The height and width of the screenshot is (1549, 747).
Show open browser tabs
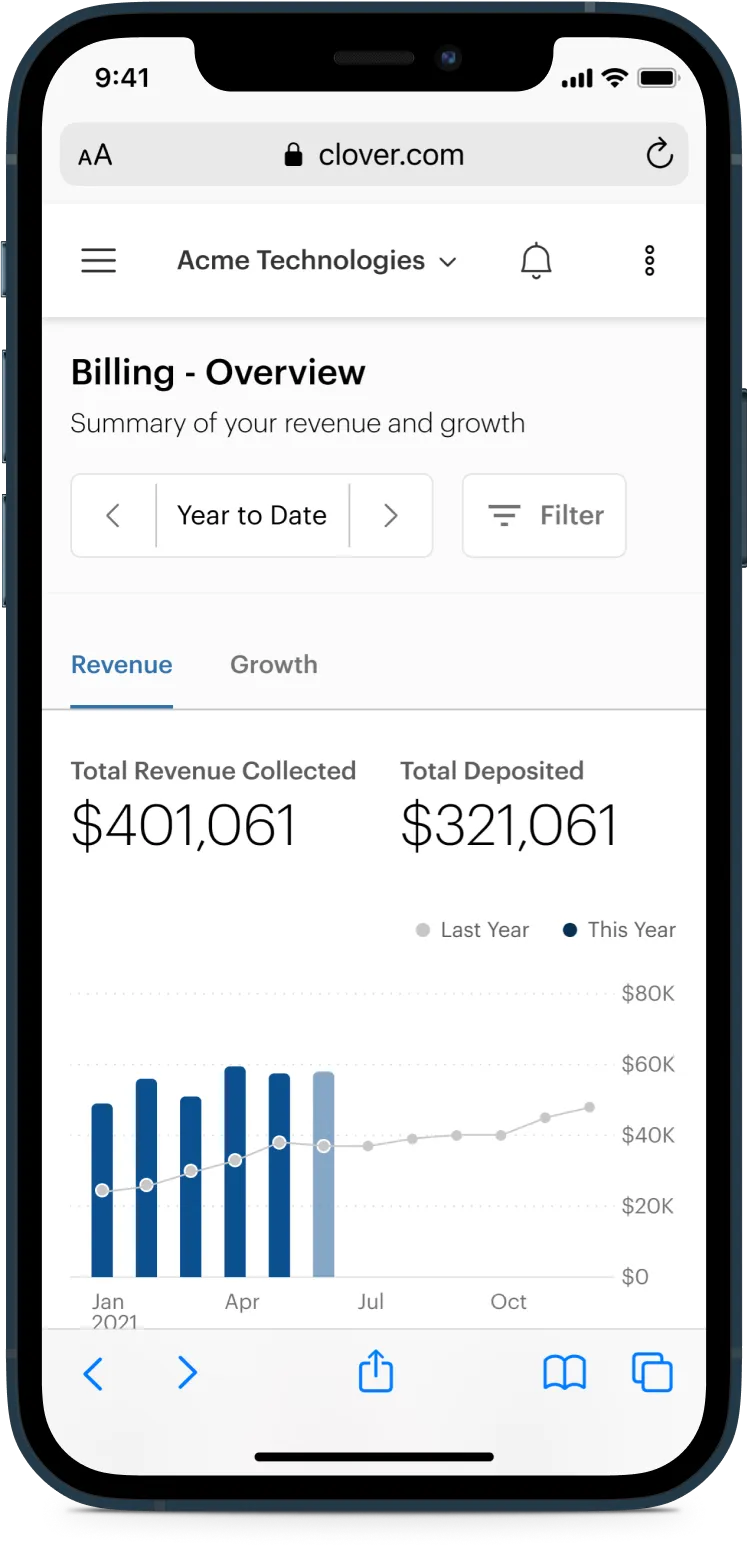652,1372
